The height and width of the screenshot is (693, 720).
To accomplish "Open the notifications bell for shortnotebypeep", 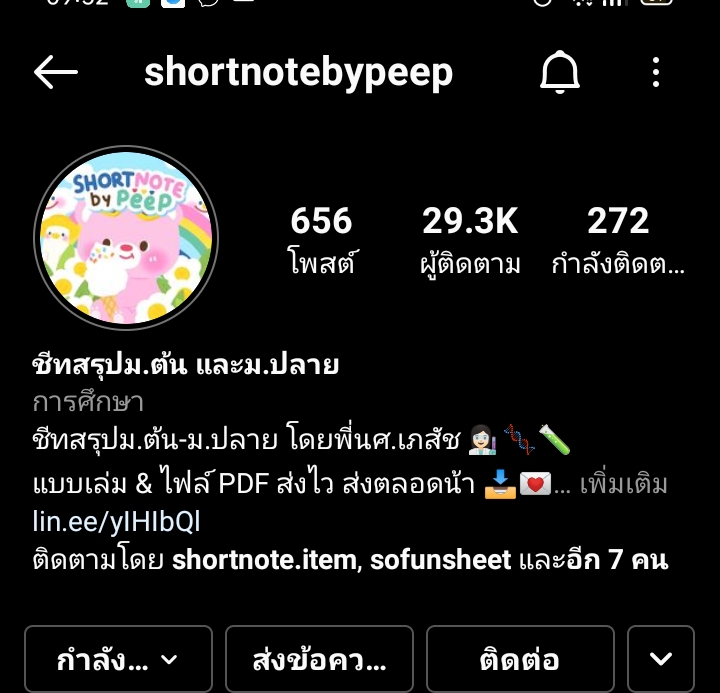I will tap(560, 72).
